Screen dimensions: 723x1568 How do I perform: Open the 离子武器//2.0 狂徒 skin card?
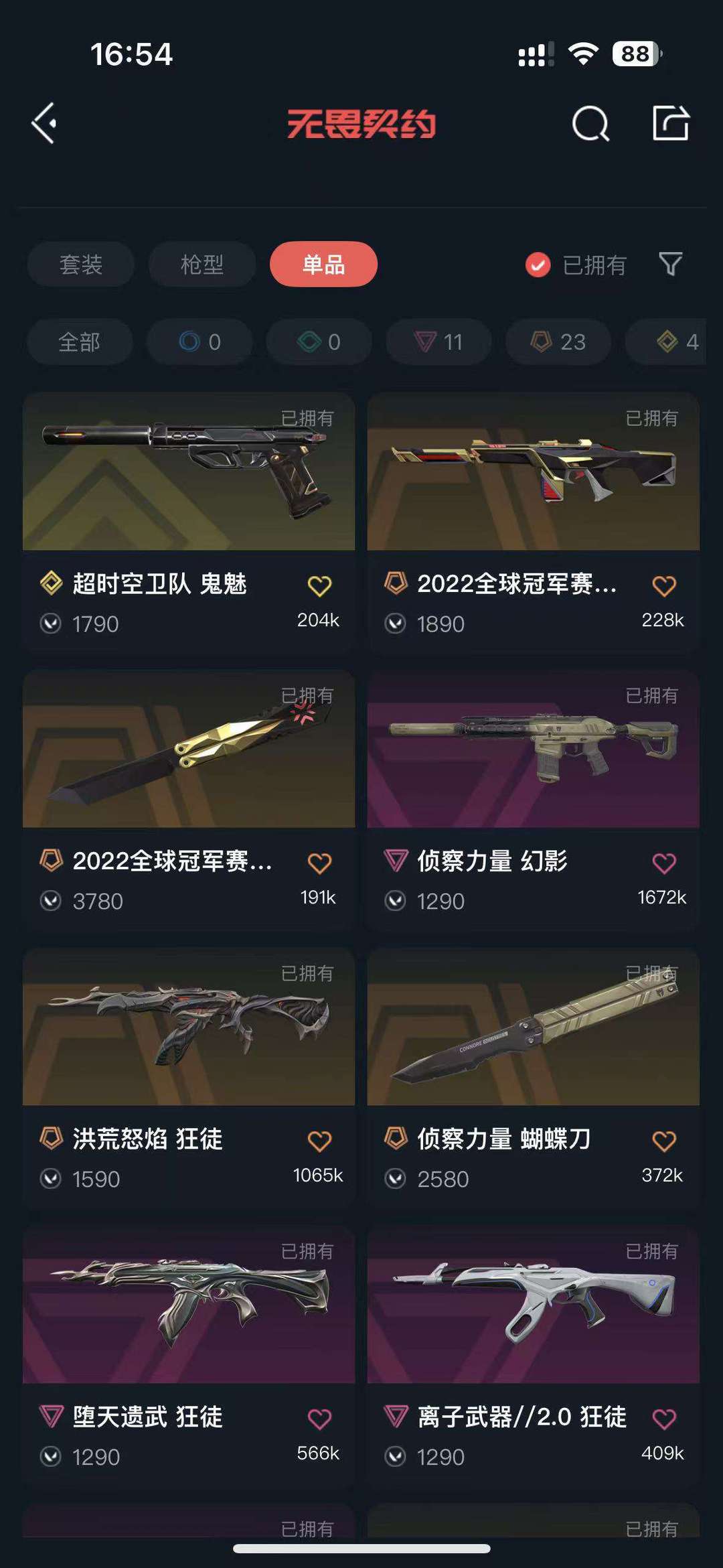click(x=533, y=1306)
